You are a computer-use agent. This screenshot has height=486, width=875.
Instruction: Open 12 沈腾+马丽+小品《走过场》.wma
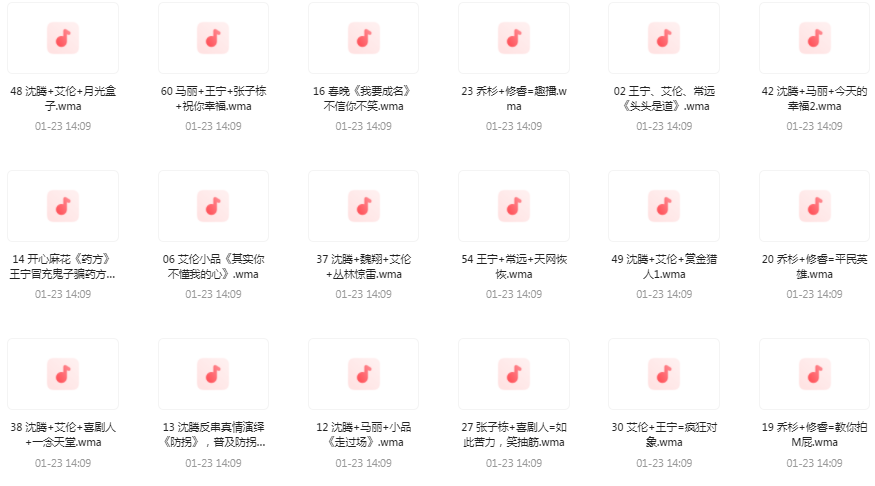click(364, 375)
